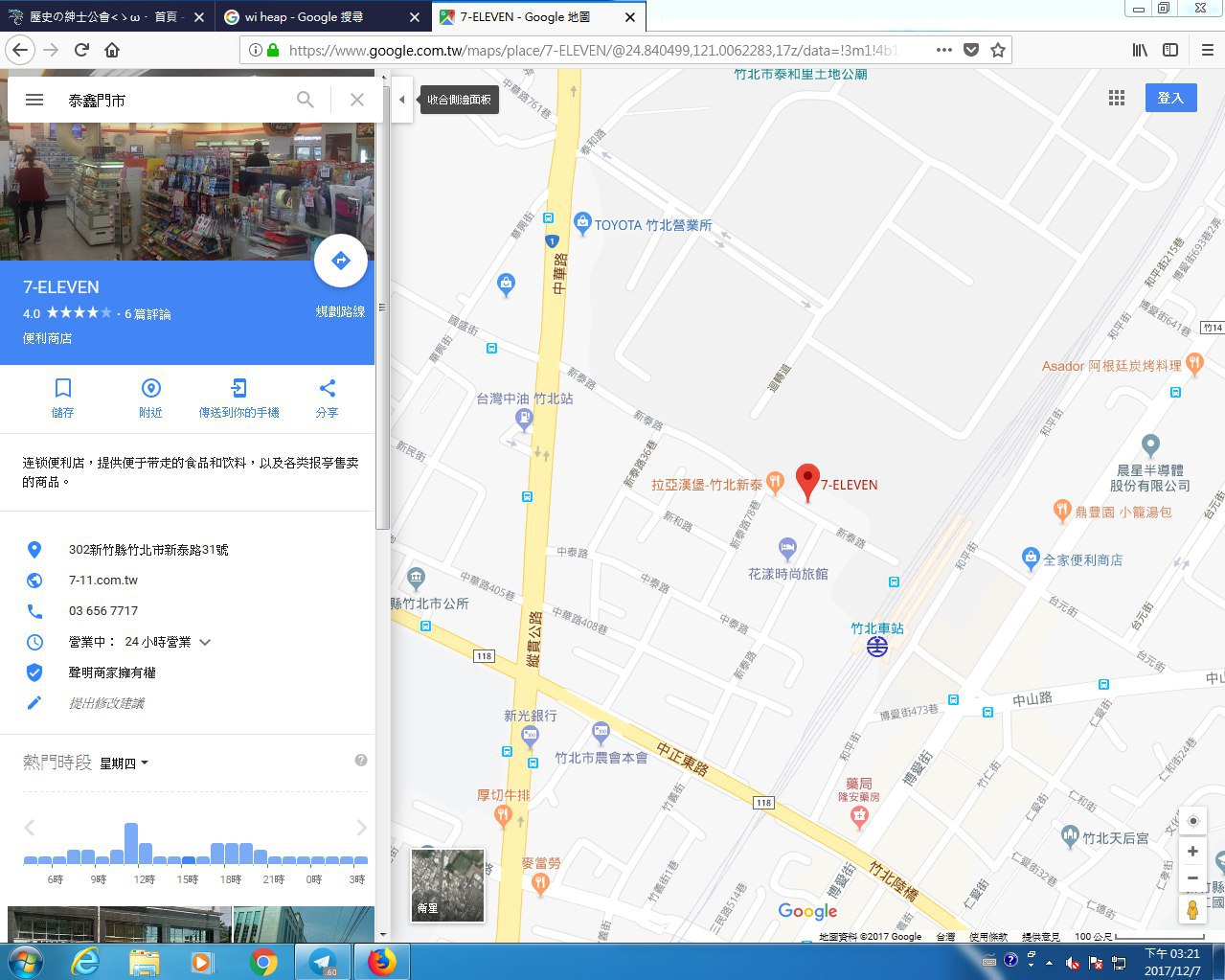
Task: Share this 7-ELEVEN location
Action: (327, 398)
